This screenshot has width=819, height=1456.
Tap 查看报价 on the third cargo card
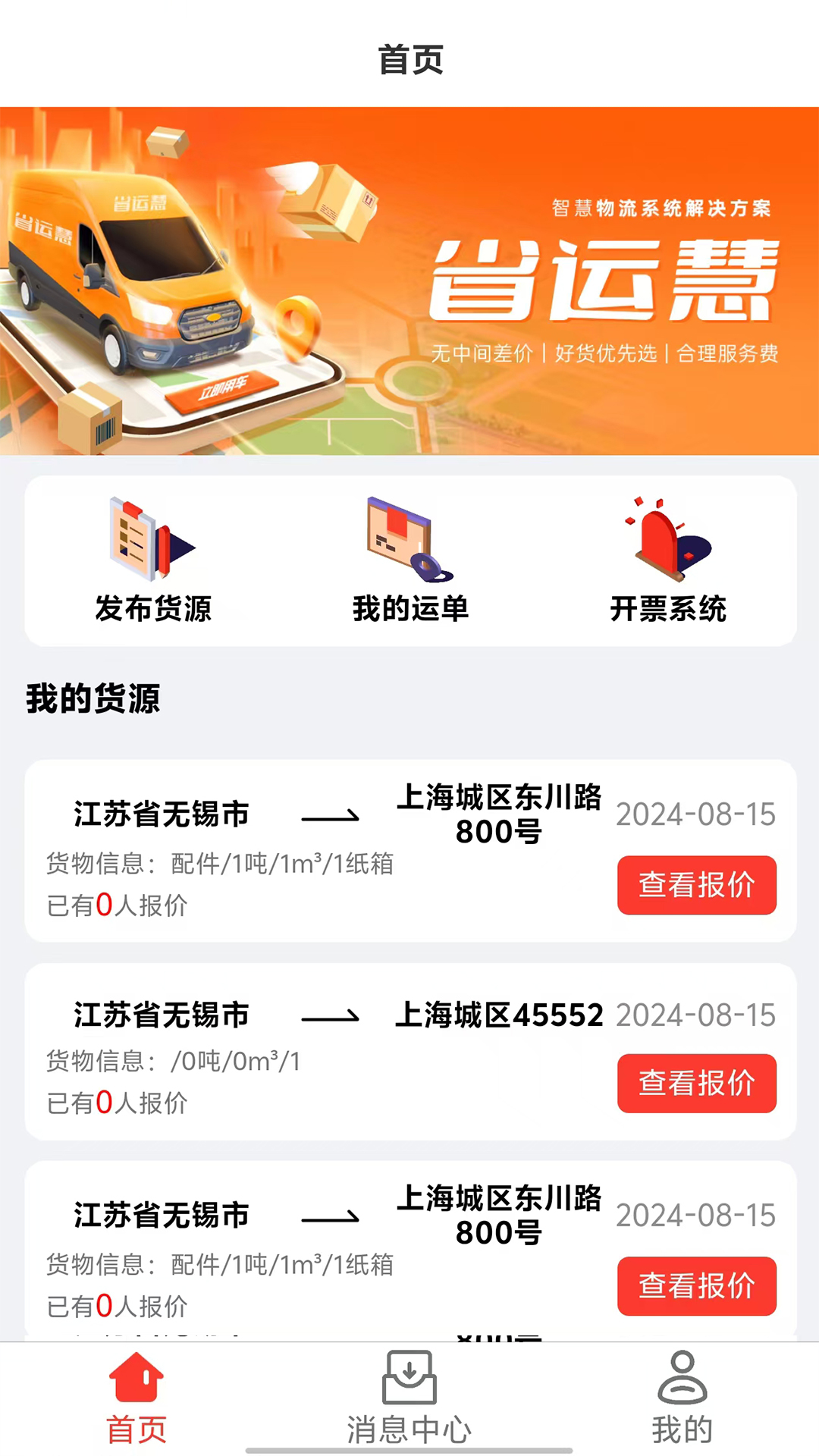[696, 1285]
